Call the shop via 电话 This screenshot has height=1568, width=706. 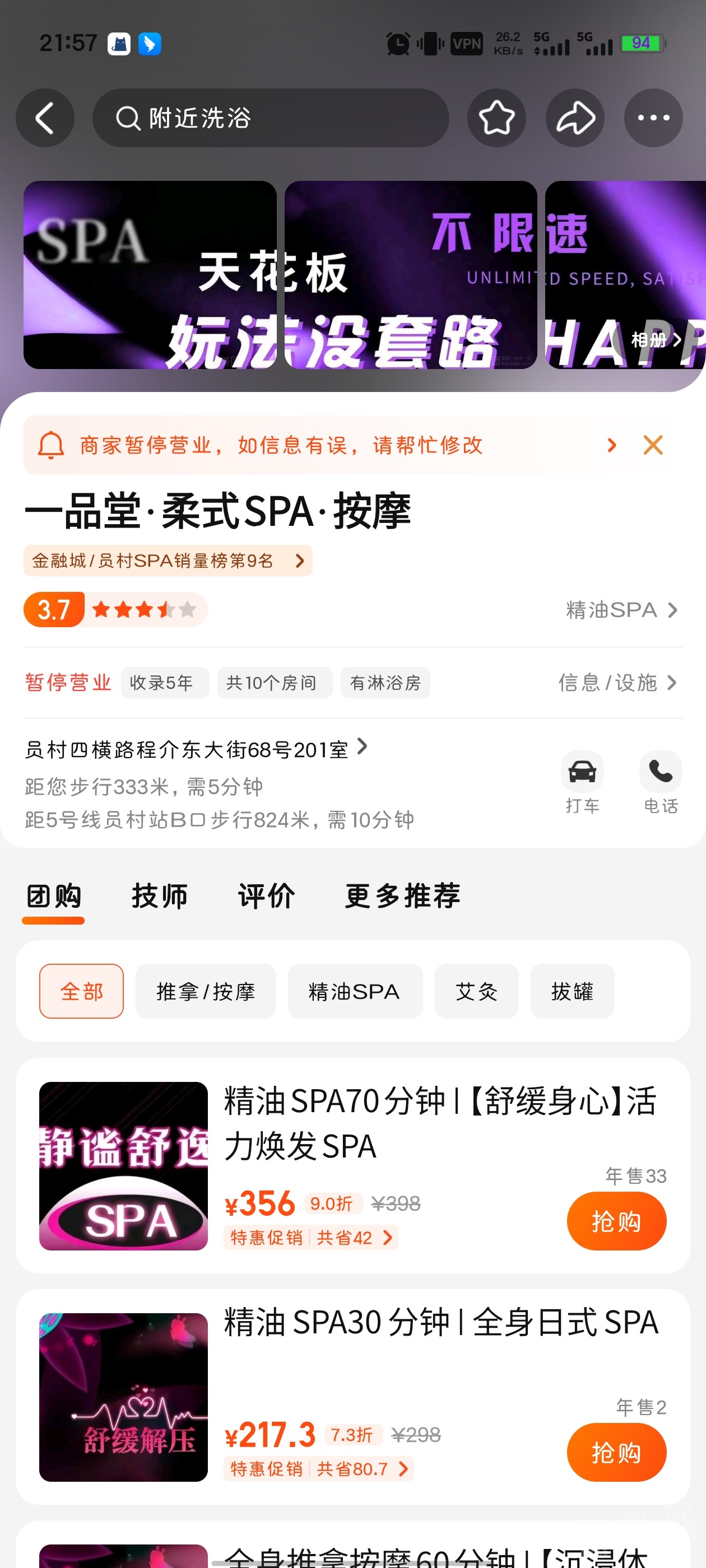[660, 782]
